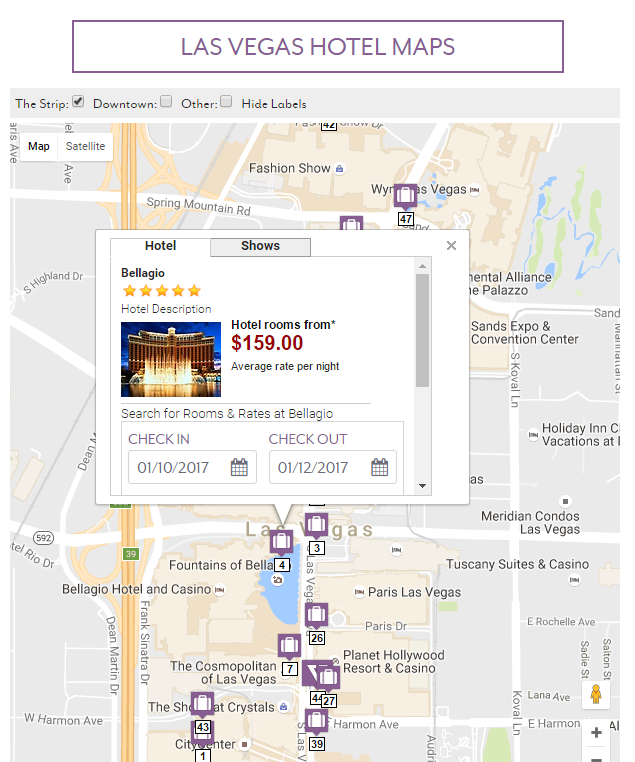Enable the Downtown checkbox
635x762 pixels.
click(166, 102)
